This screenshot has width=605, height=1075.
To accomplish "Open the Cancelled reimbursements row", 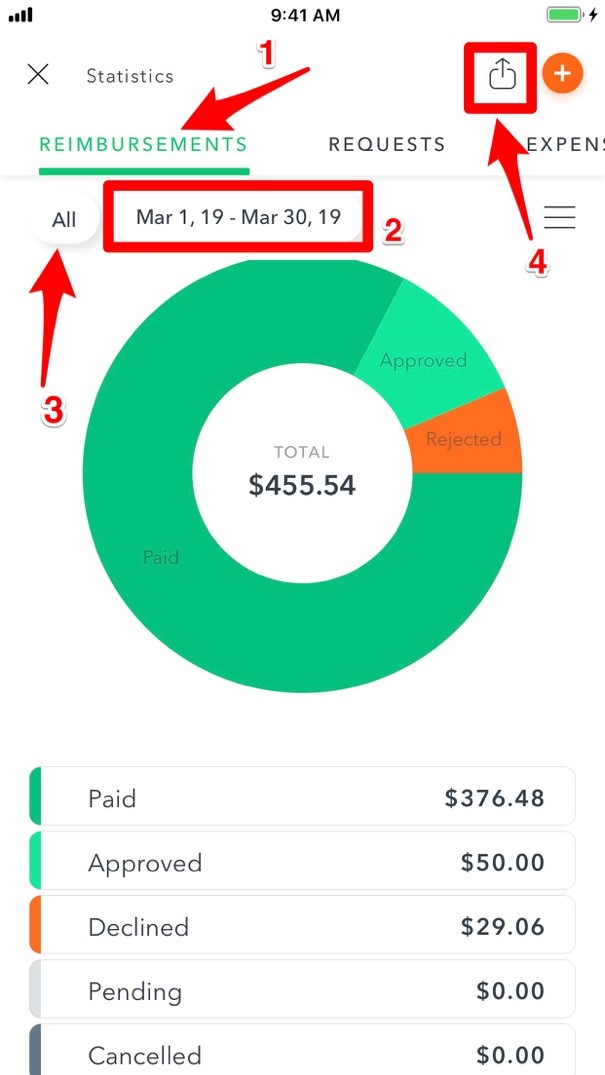I will pyautogui.click(x=302, y=1050).
